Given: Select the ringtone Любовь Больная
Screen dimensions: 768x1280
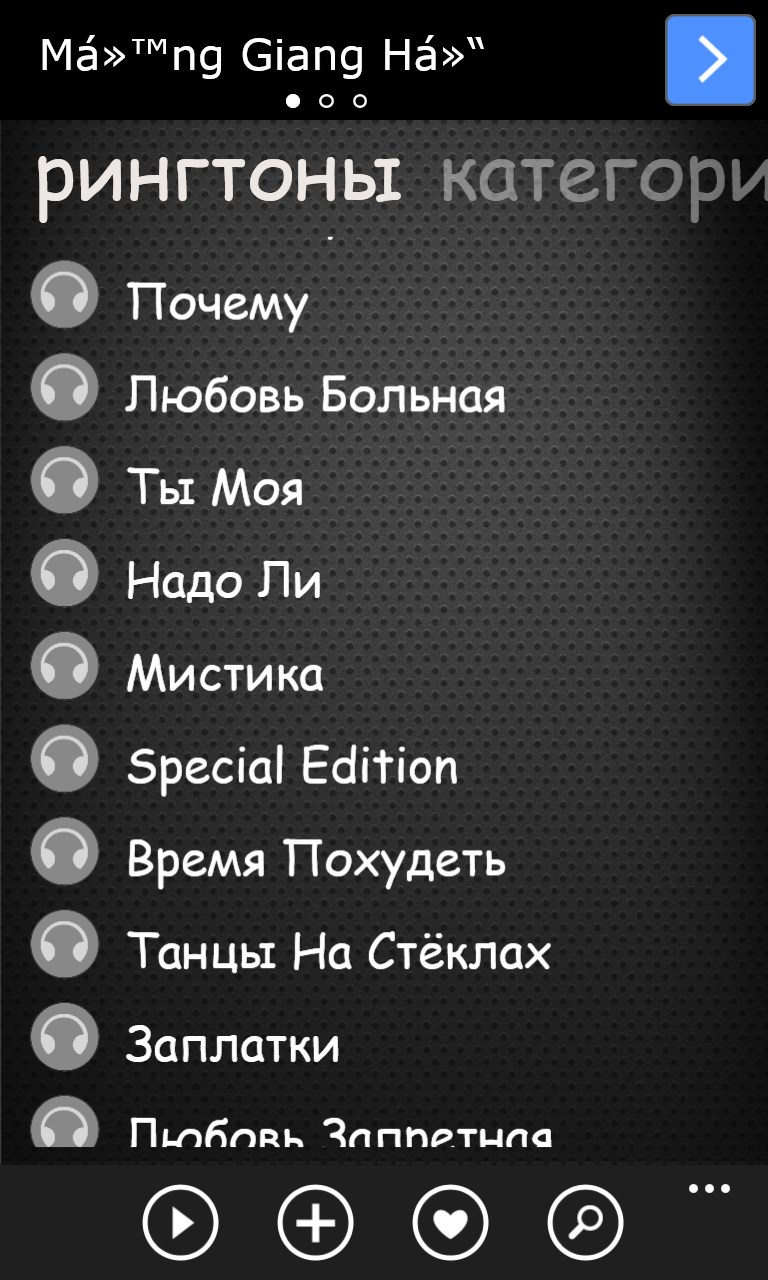Looking at the screenshot, I should pyautogui.click(x=315, y=395).
